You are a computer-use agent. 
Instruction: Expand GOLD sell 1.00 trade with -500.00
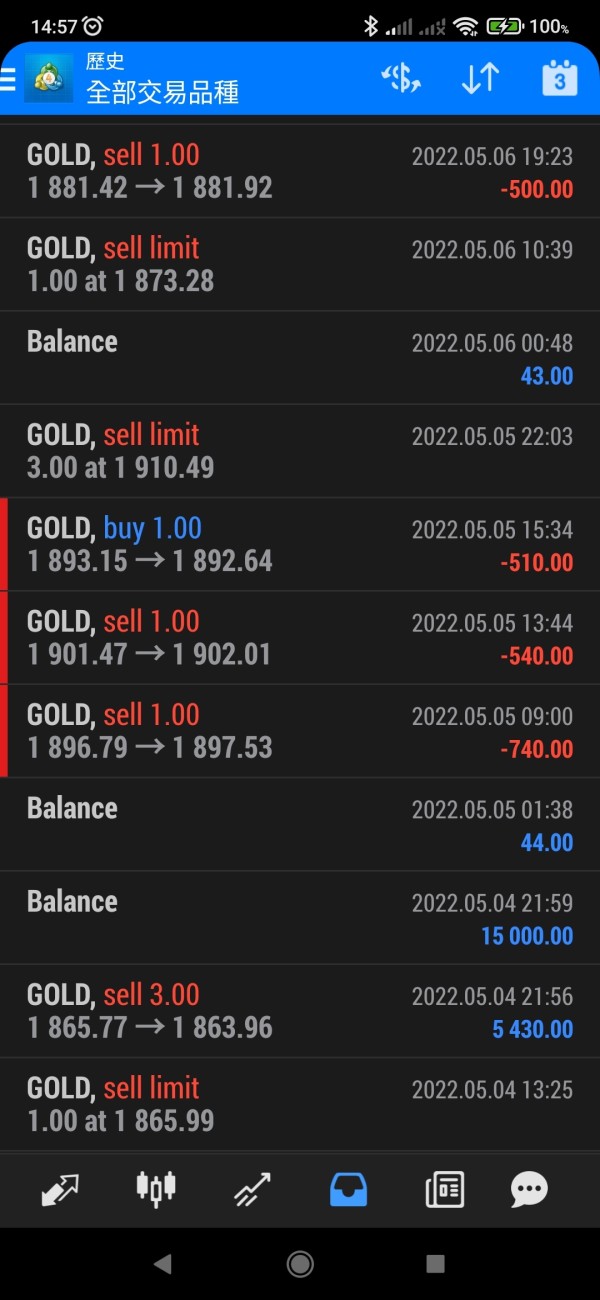tap(300, 171)
